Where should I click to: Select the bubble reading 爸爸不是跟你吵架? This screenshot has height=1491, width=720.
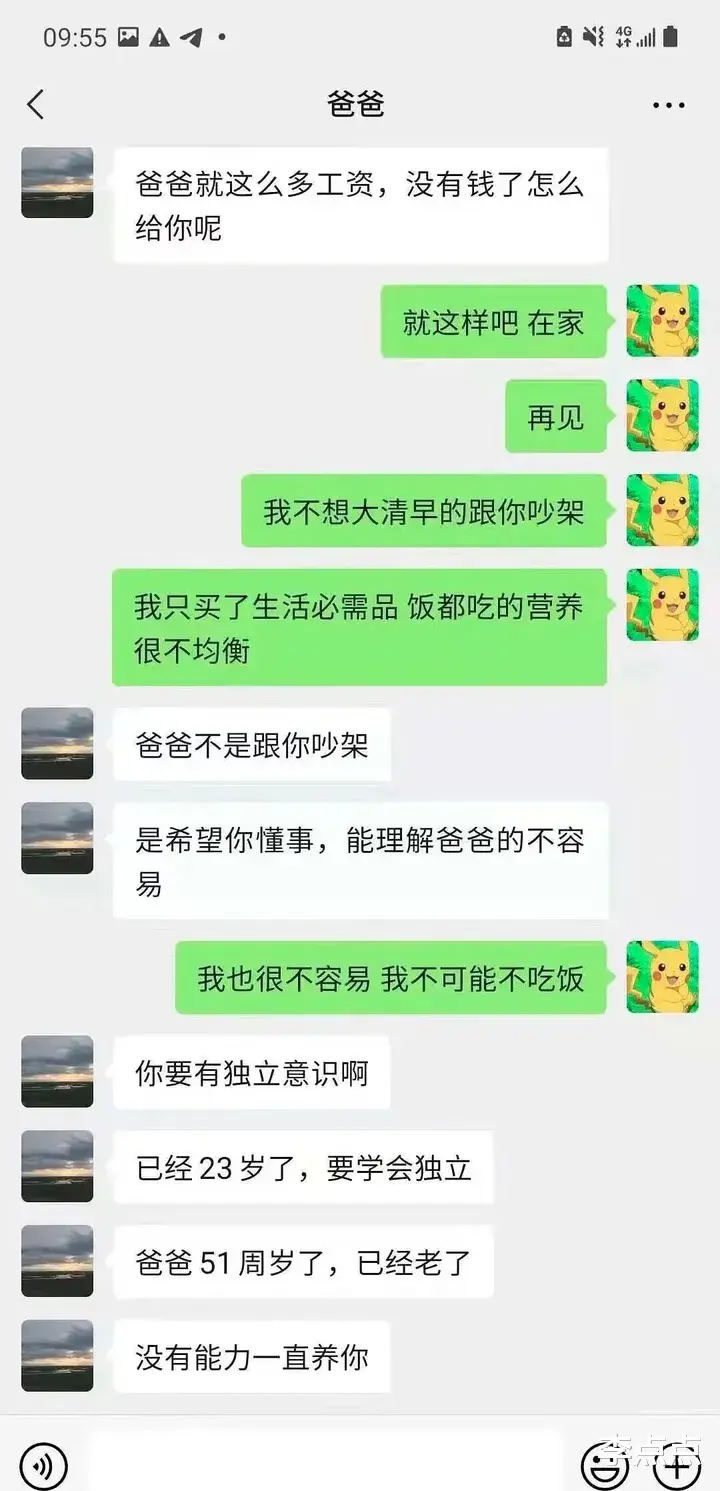tap(252, 743)
